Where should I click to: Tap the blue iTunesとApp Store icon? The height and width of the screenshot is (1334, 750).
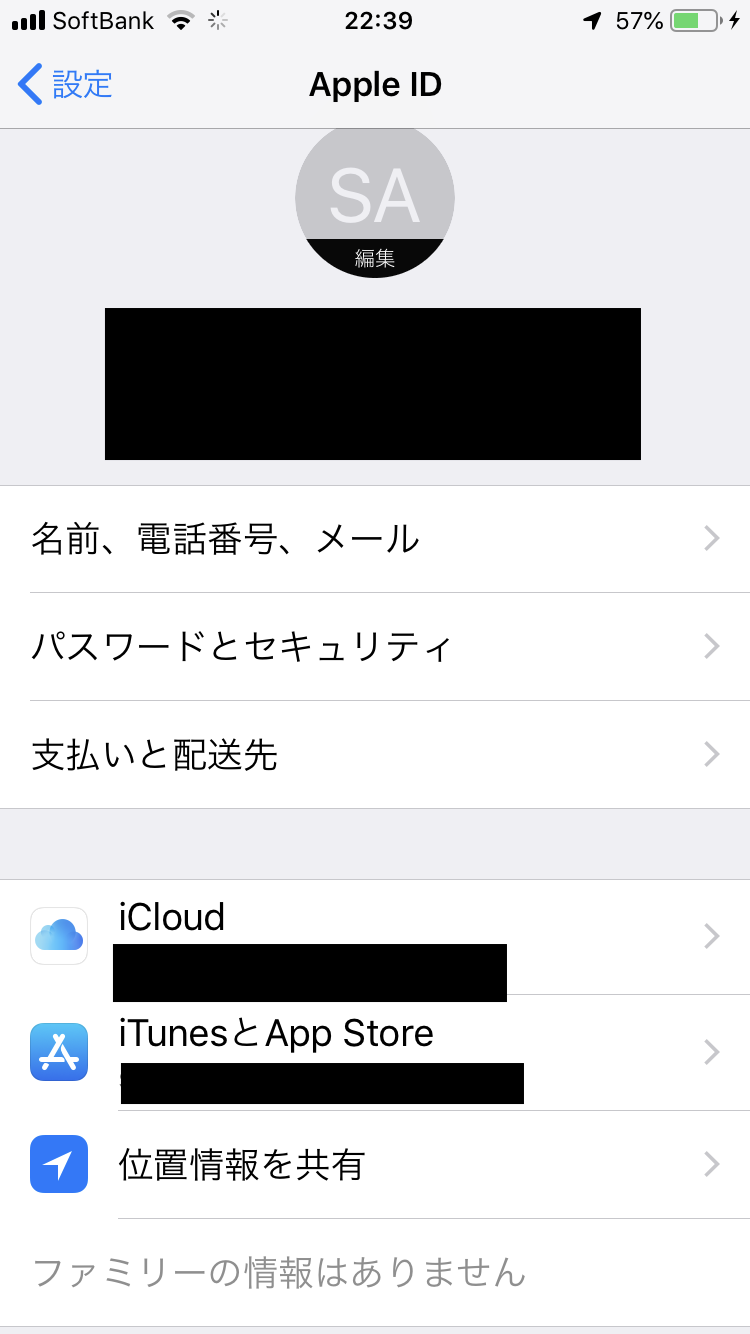coord(58,1052)
